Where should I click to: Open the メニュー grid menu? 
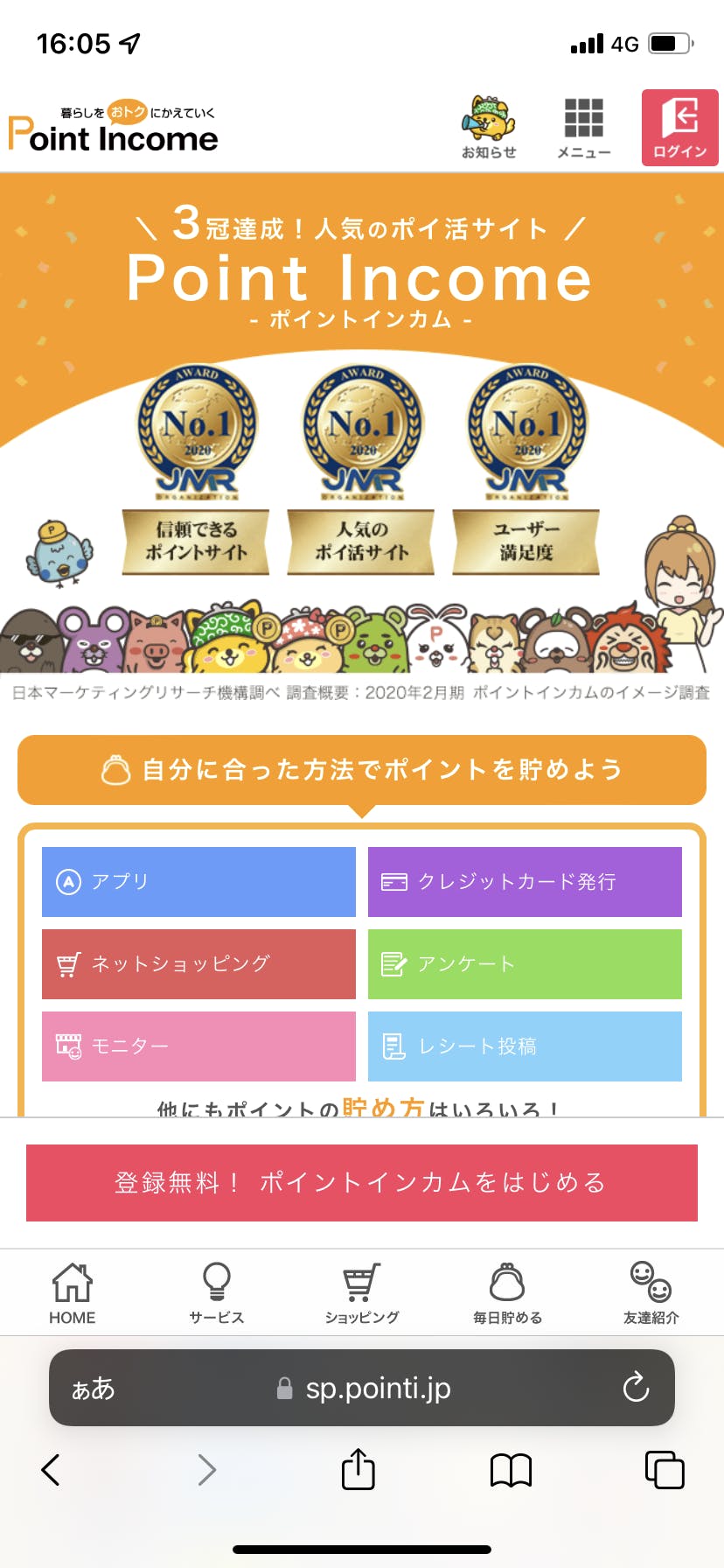583,128
